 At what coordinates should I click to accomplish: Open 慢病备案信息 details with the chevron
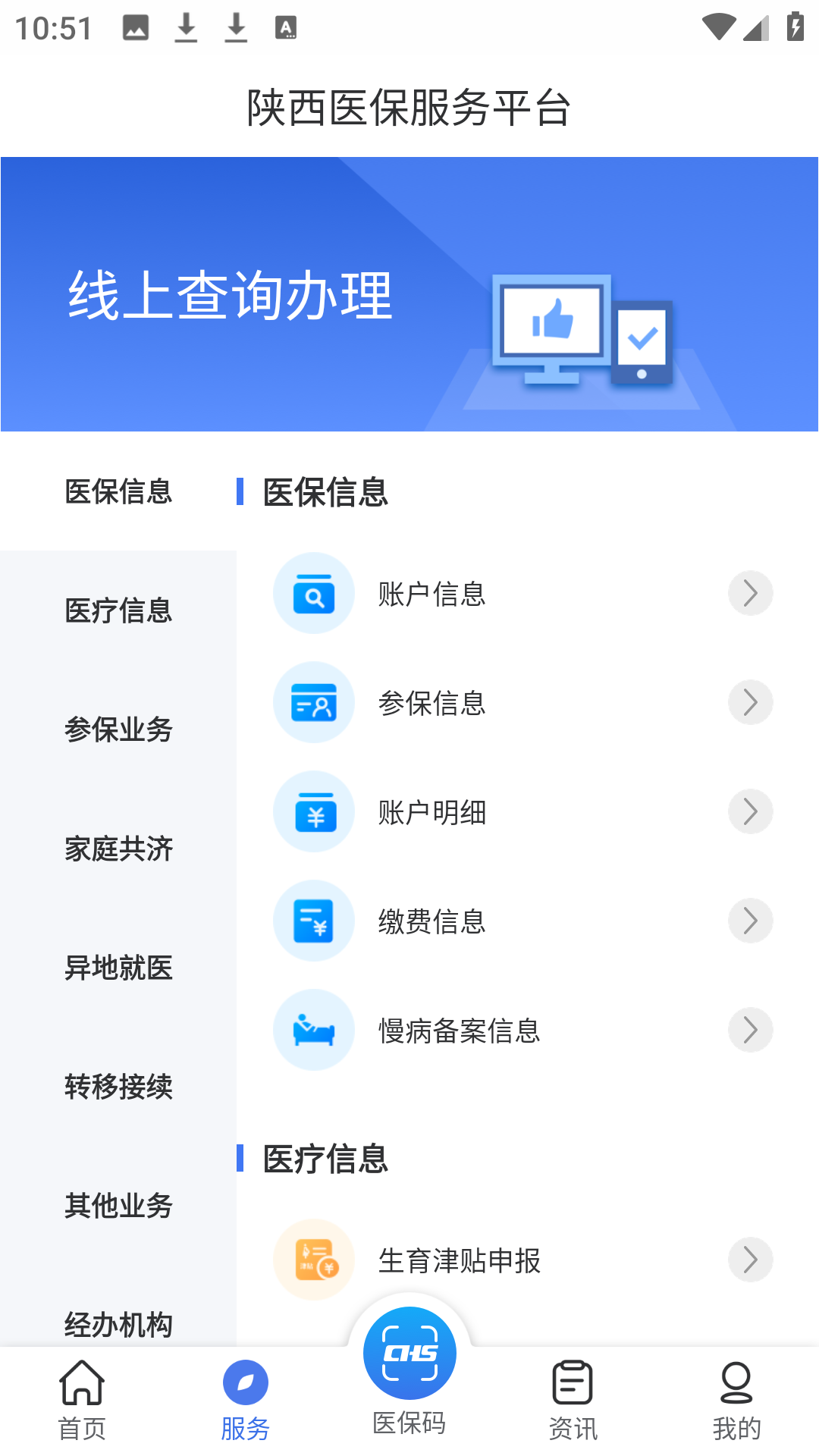pyautogui.click(x=751, y=1030)
